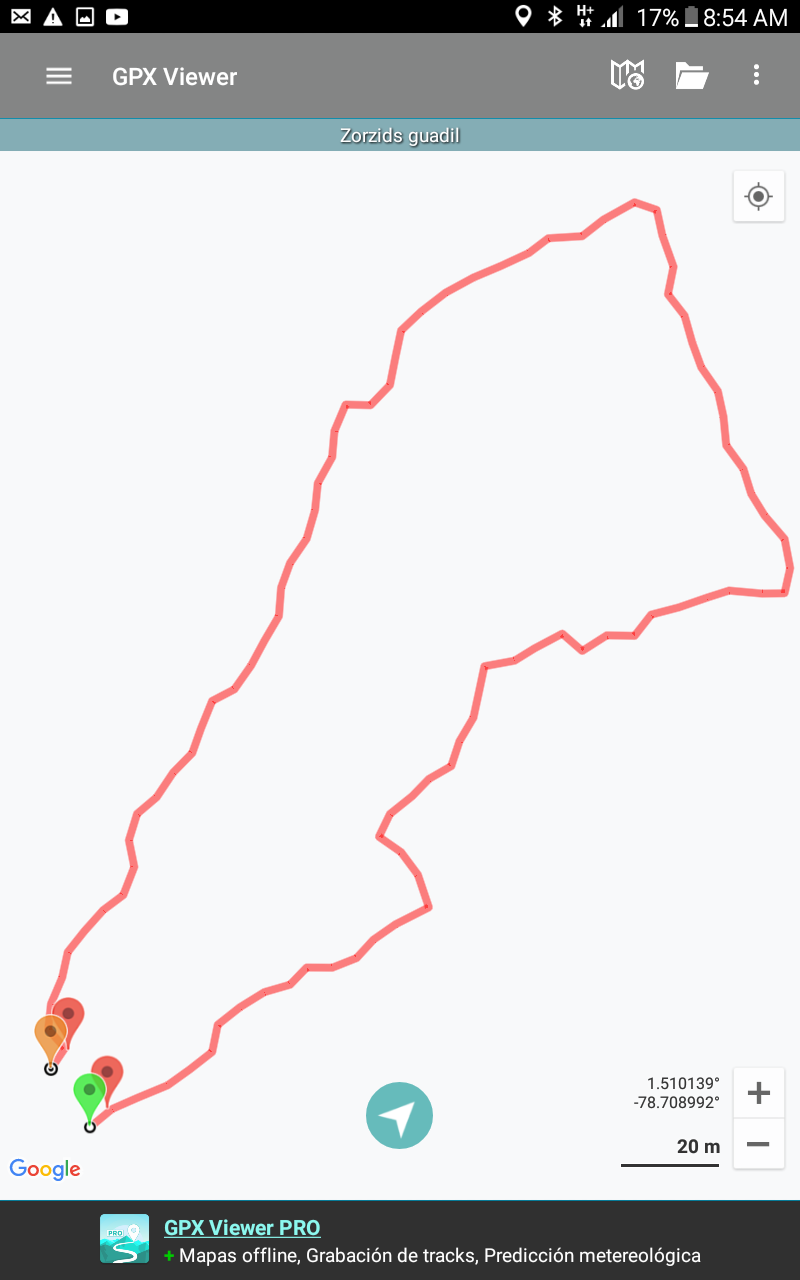This screenshot has width=800, height=1280.
Task: Zoom out of the map
Action: click(x=759, y=1144)
